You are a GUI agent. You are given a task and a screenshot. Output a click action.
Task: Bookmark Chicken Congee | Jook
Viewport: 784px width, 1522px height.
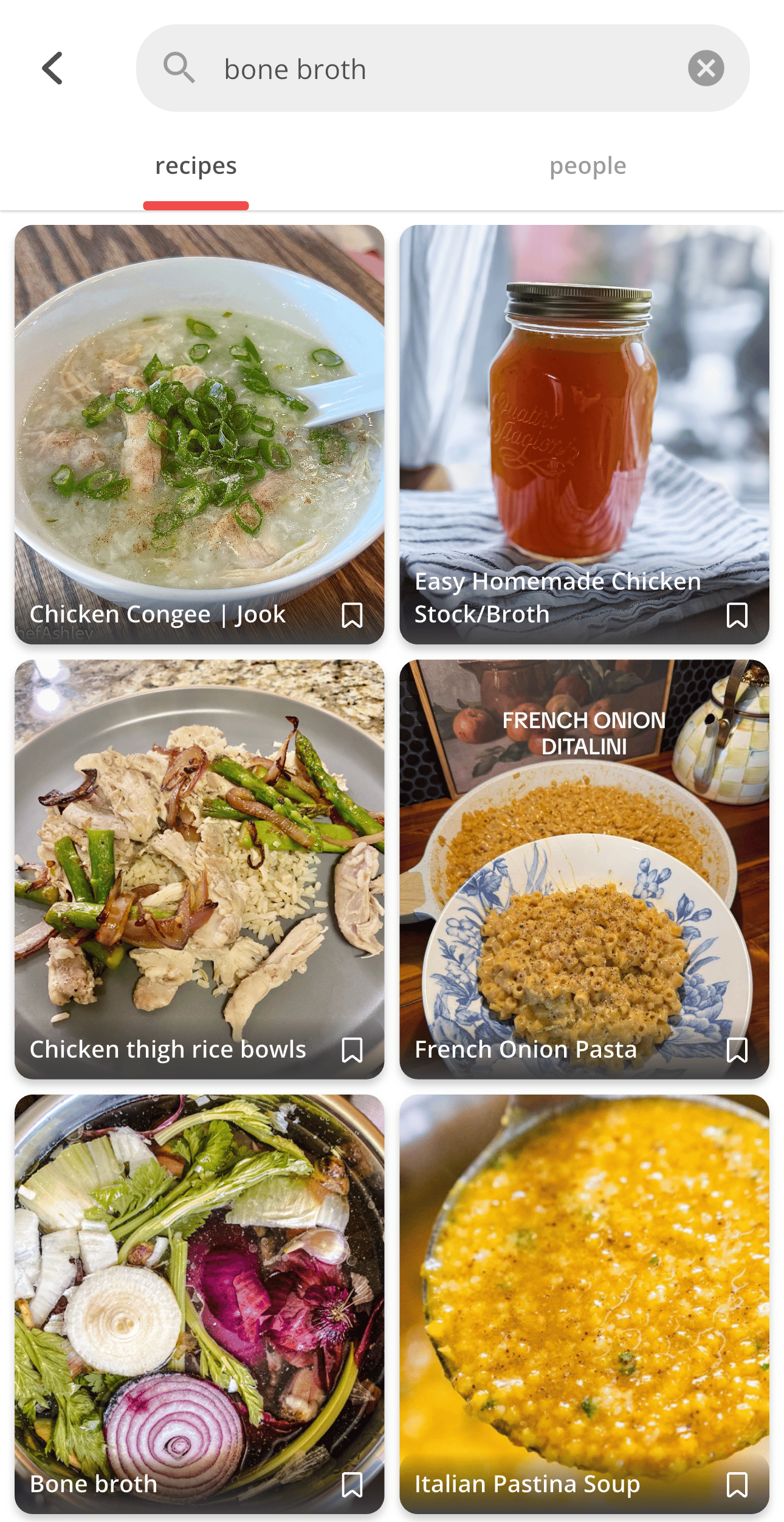coord(352,615)
